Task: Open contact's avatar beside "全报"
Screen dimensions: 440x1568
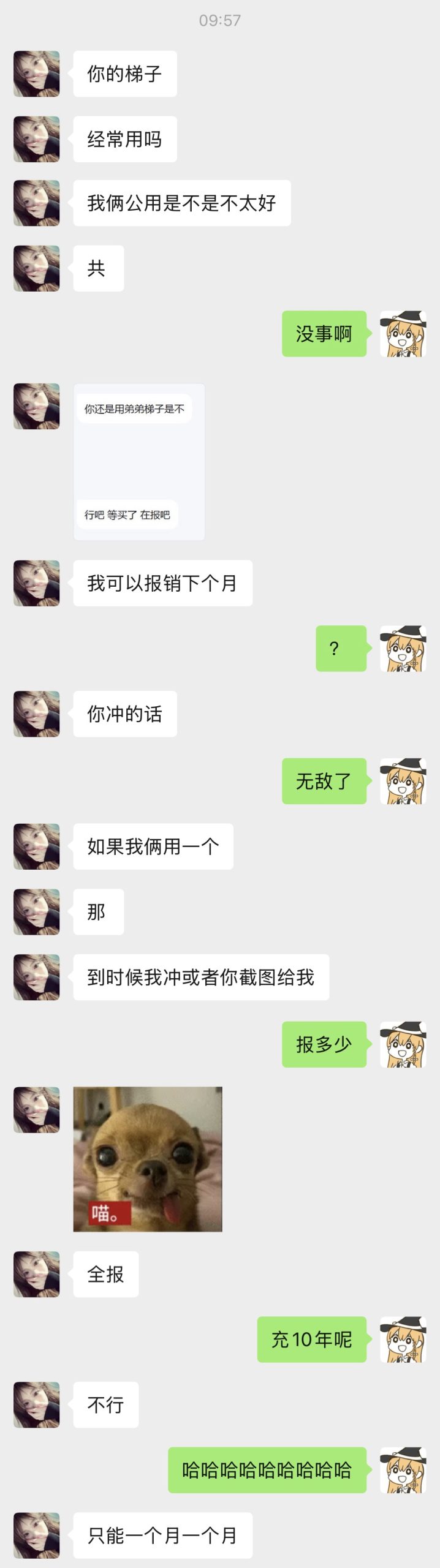Action: 37,1274
